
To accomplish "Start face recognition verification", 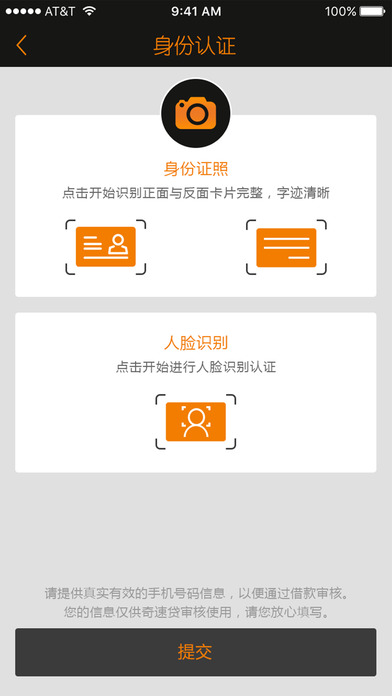I will point(196,422).
